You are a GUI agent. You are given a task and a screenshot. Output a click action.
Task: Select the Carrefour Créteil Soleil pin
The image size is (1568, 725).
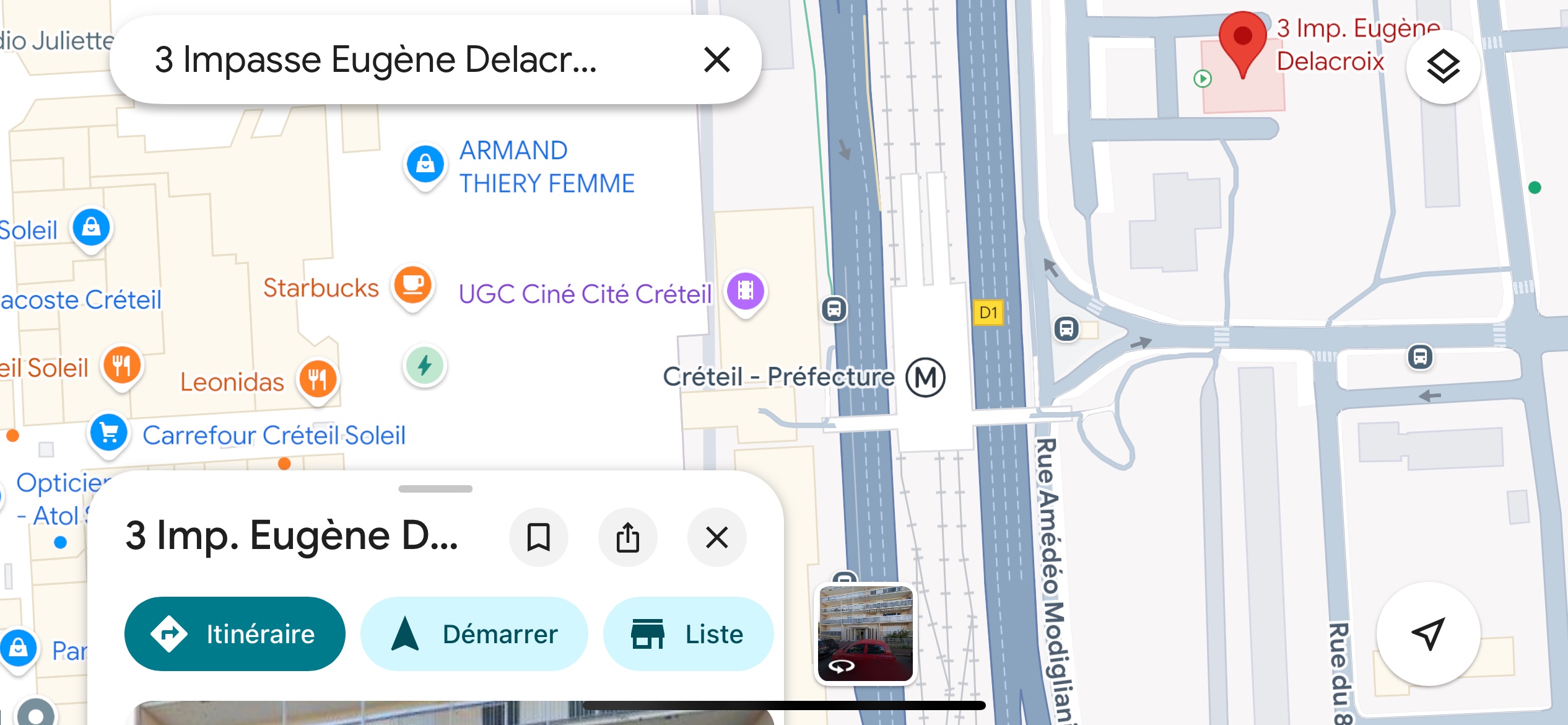tap(109, 433)
